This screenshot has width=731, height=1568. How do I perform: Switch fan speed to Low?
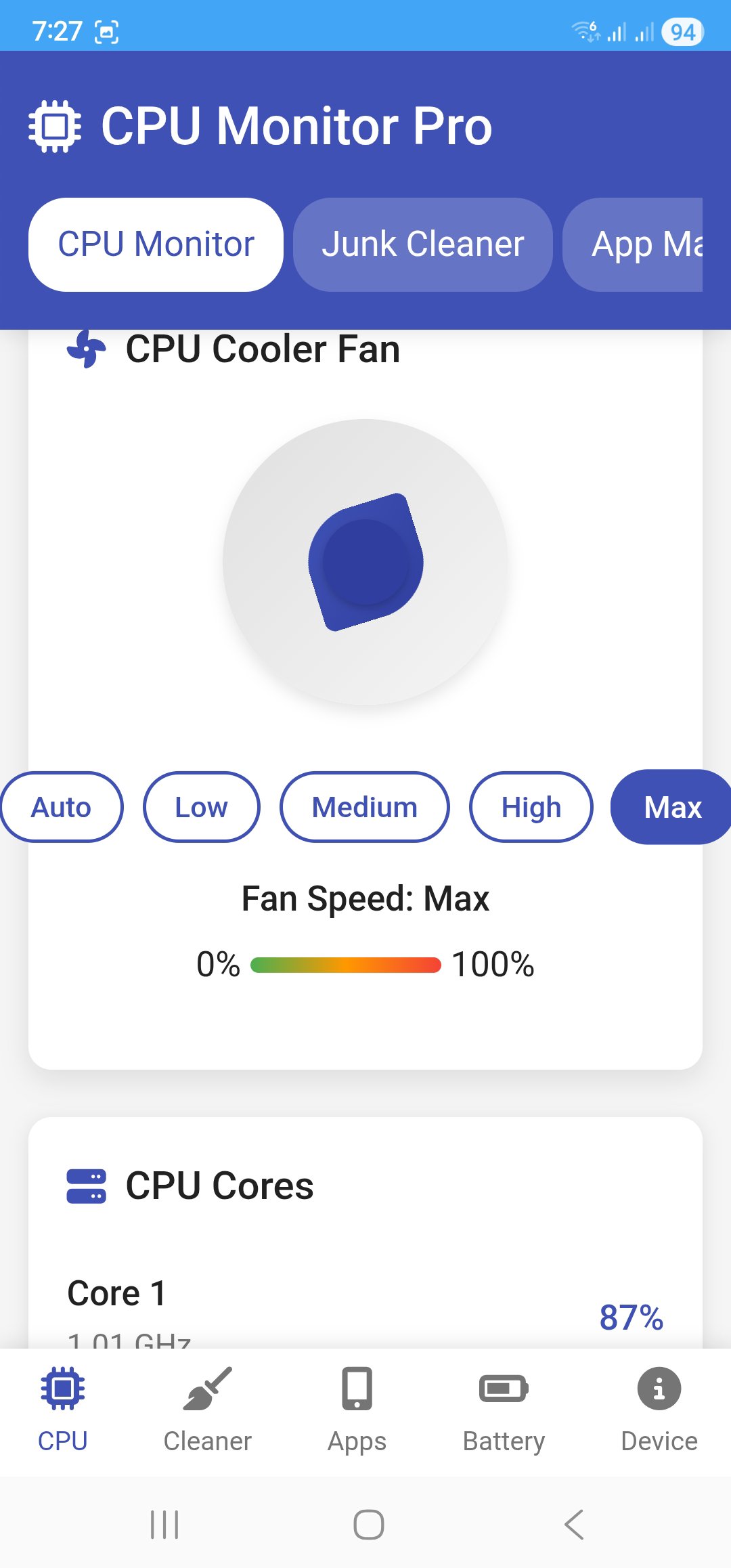201,807
